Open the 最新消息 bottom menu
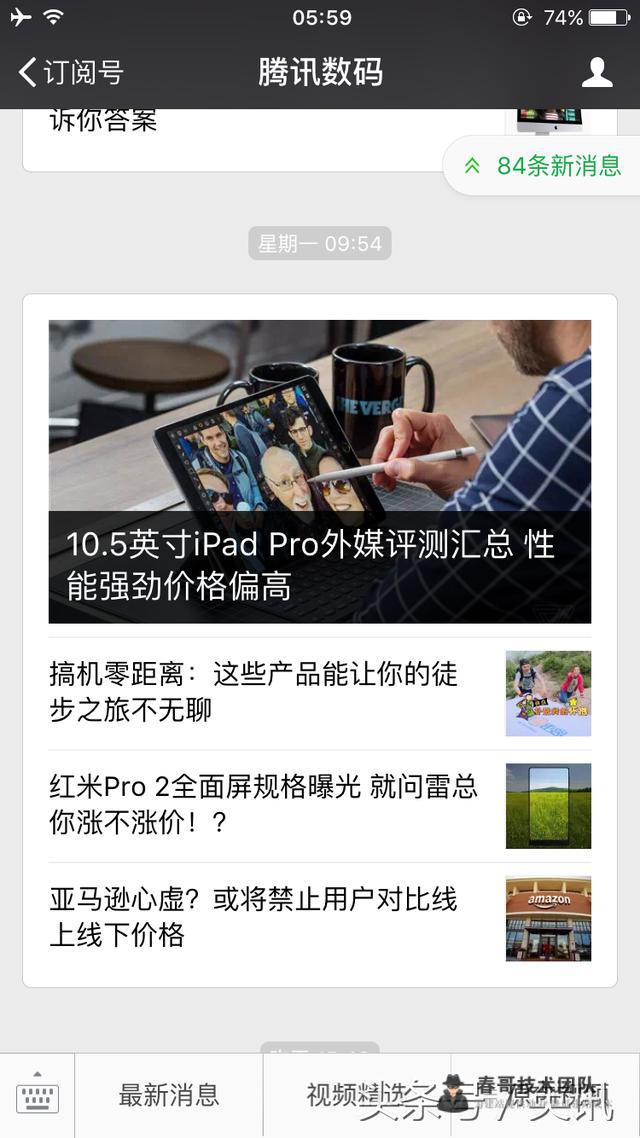Viewport: 640px width, 1138px height. click(x=168, y=1095)
